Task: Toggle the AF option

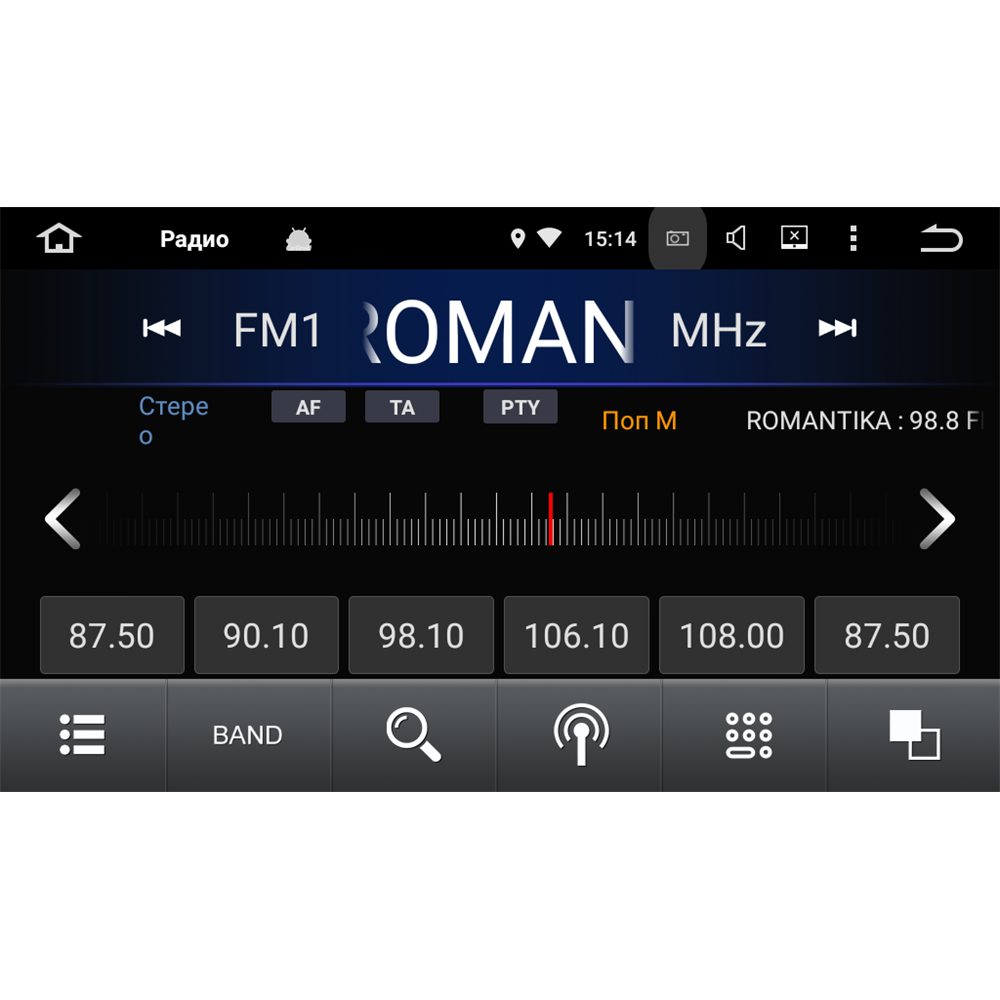Action: tap(308, 407)
